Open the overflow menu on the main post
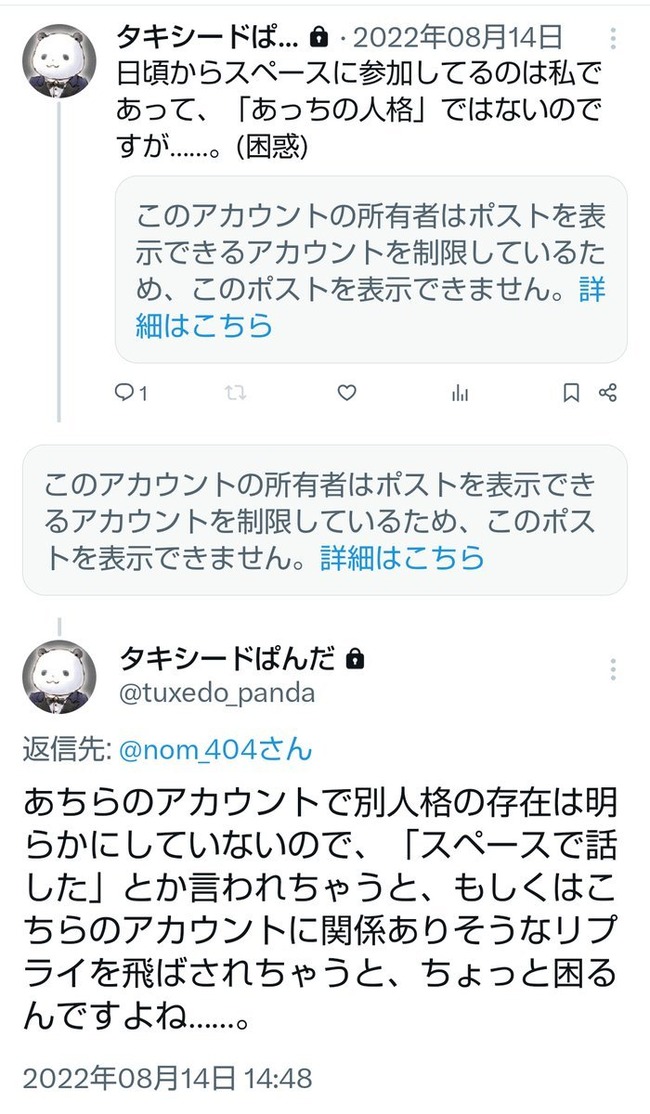 (613, 670)
